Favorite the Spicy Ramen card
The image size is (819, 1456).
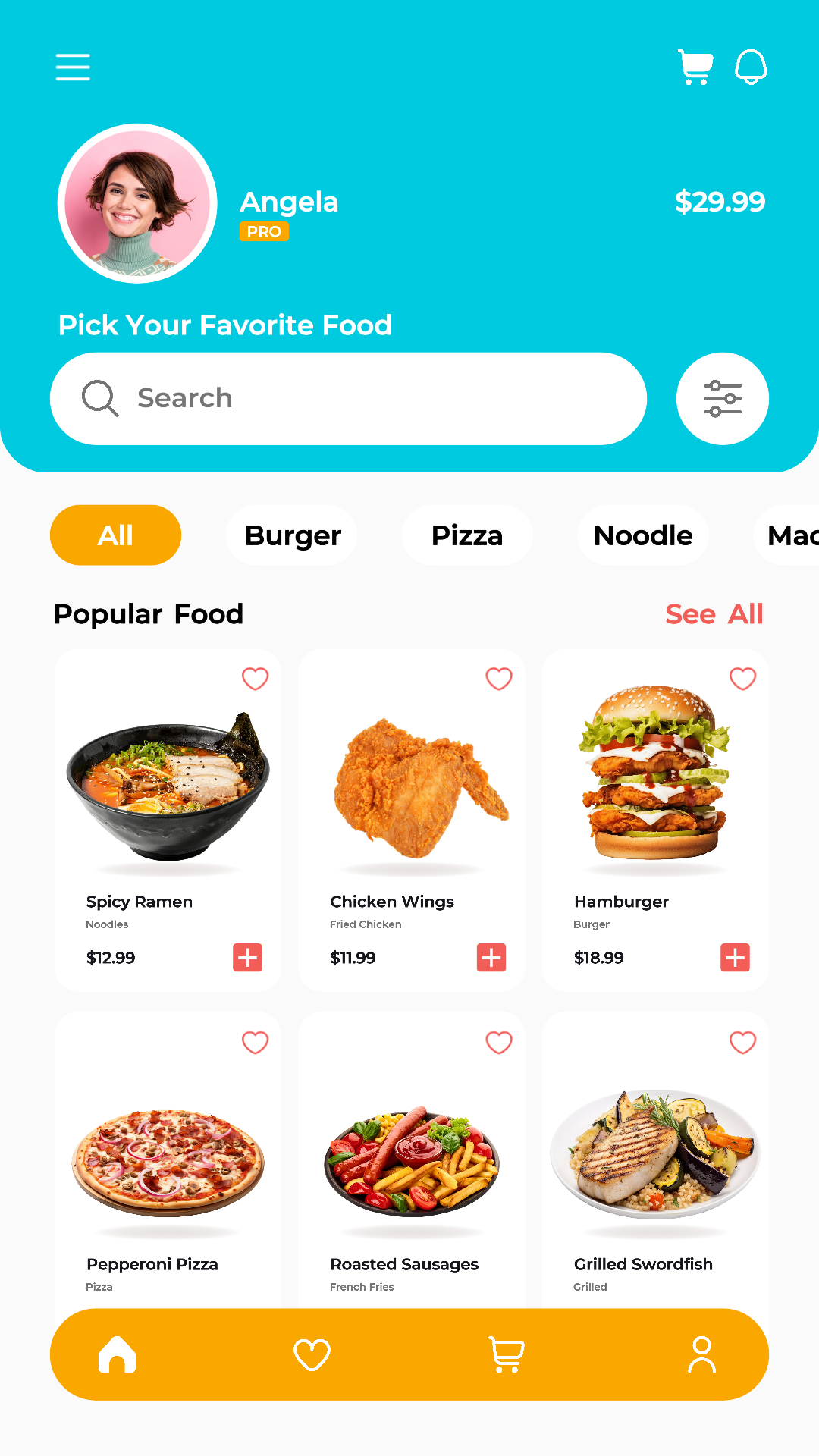(x=255, y=679)
